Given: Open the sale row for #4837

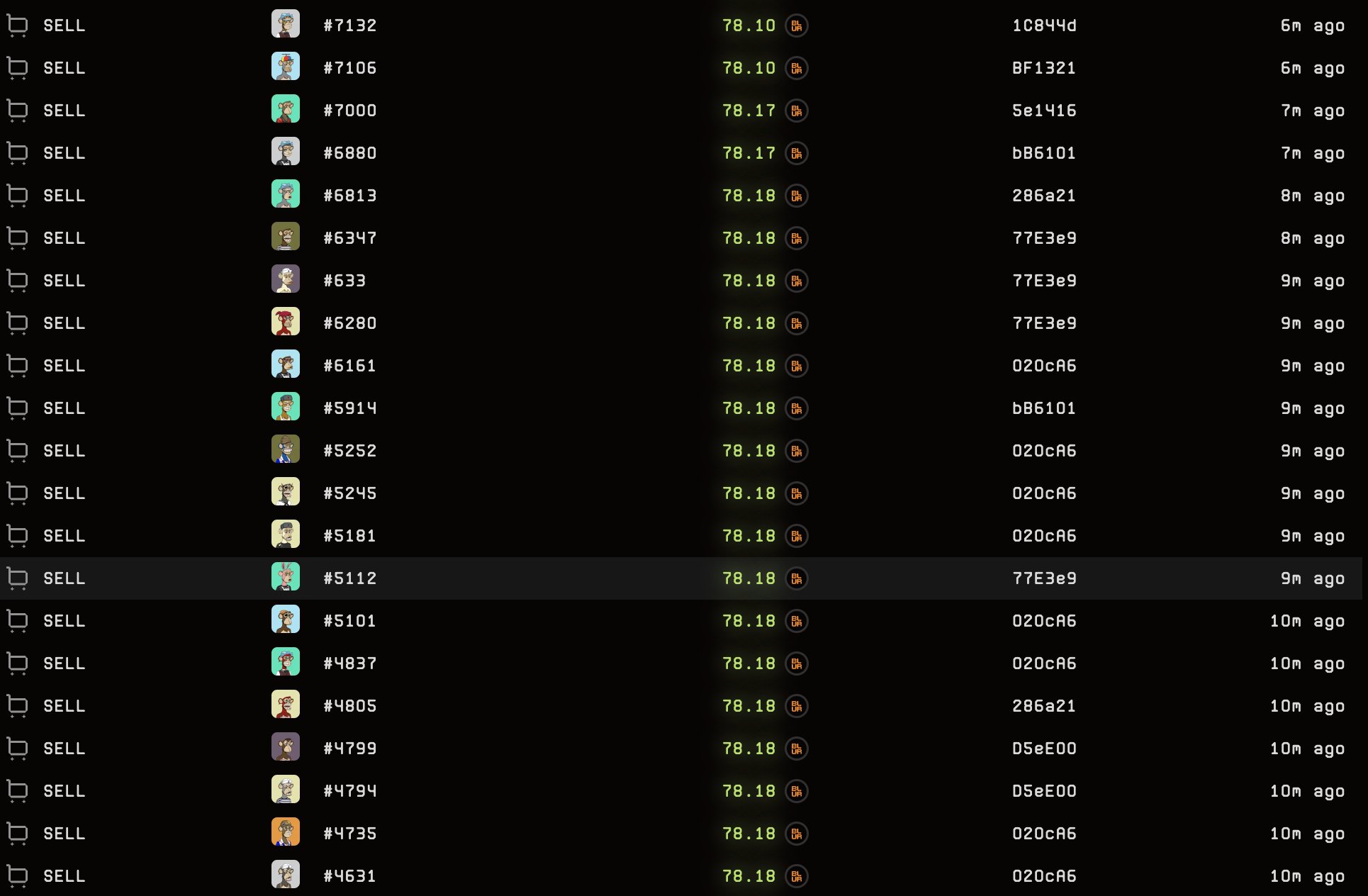Looking at the screenshot, I should [x=349, y=663].
